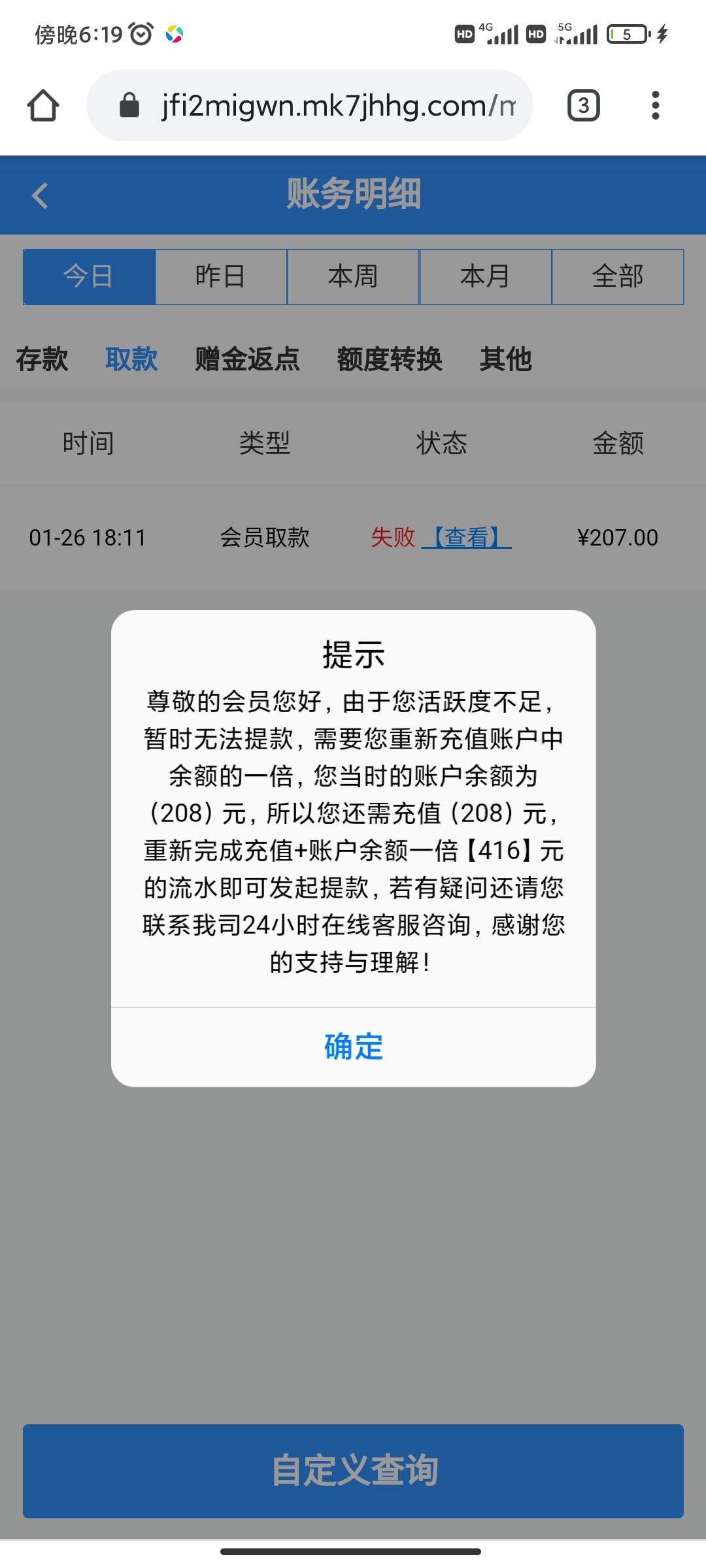This screenshot has width=706, height=1568.
Task: Switch to 昨日 date filter
Action: pyautogui.click(x=221, y=276)
